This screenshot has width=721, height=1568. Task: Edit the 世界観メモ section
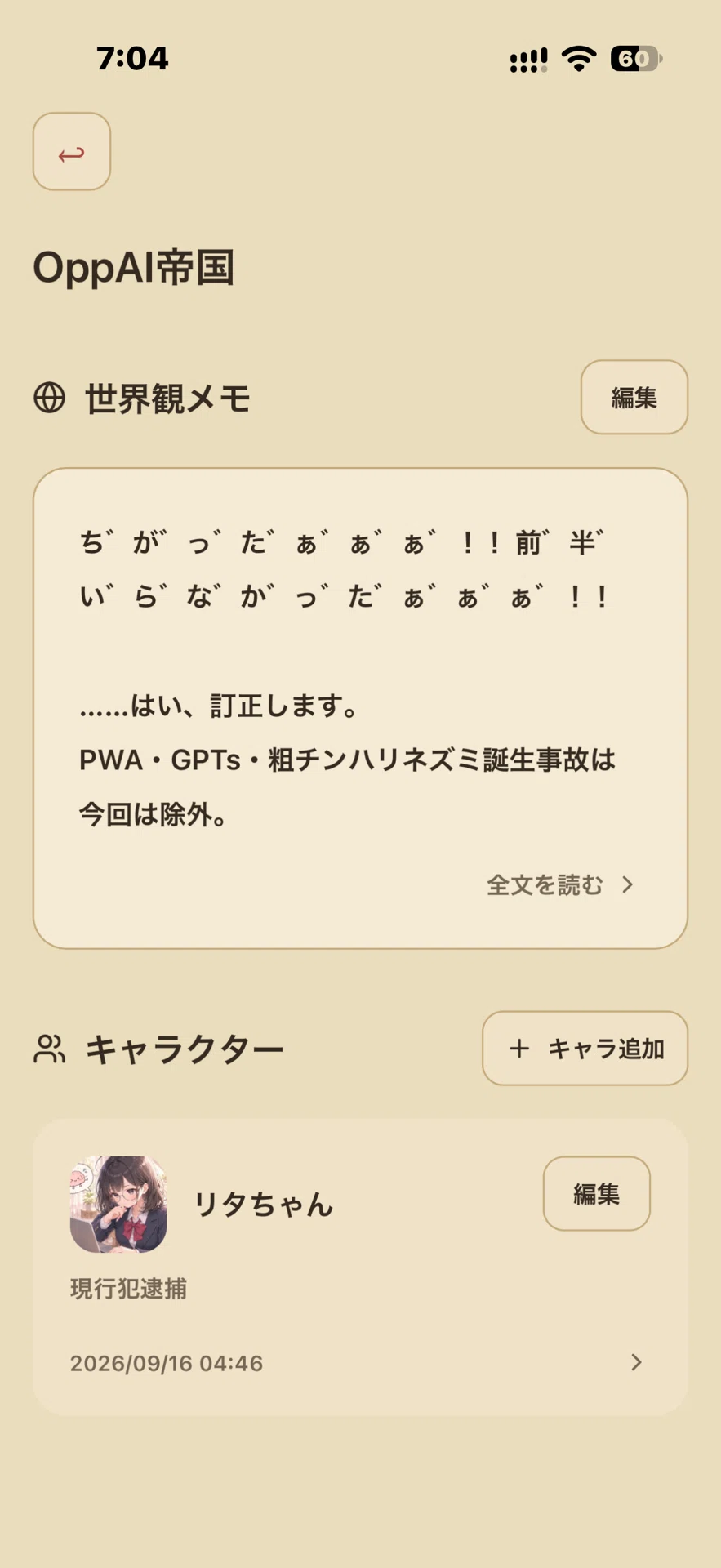[634, 398]
